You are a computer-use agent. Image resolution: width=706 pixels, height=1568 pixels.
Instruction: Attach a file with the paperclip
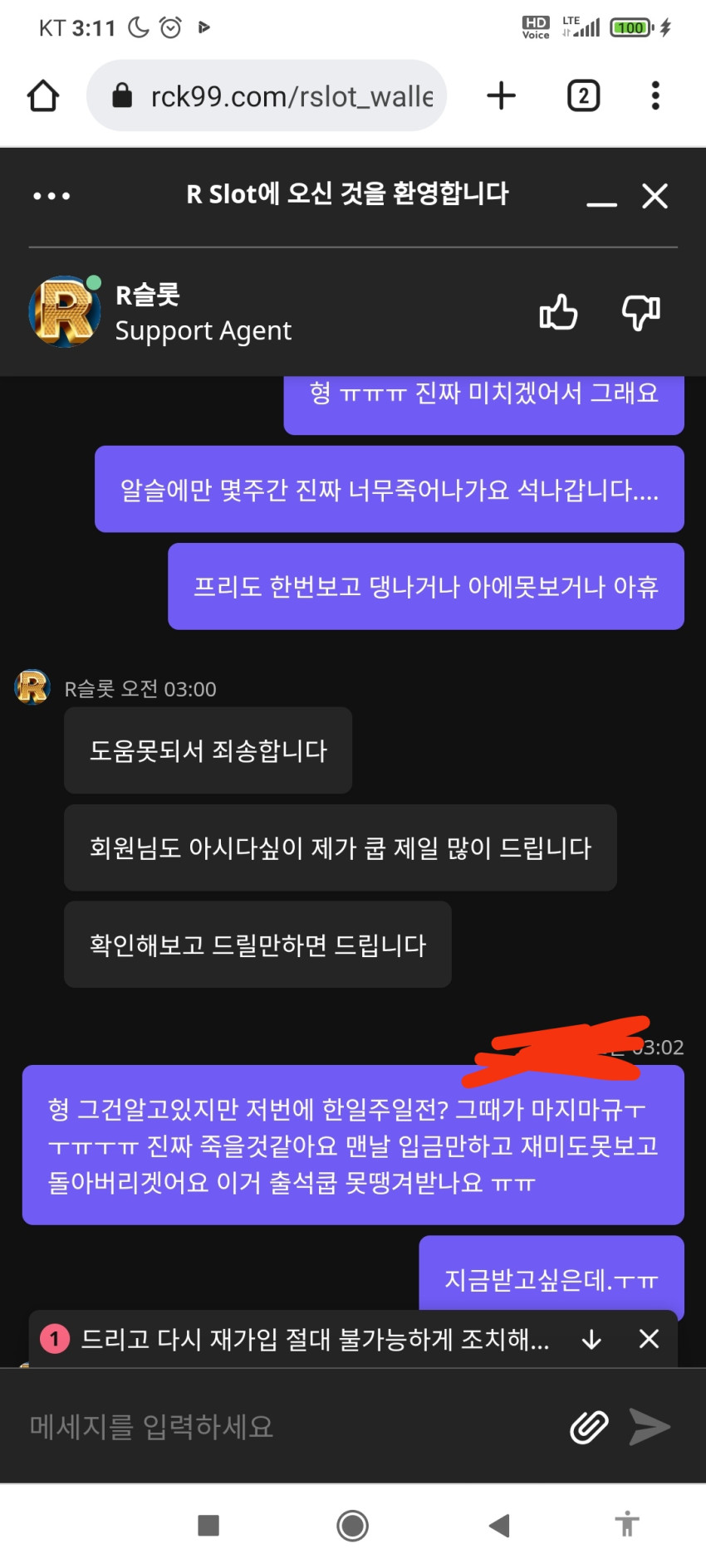pyautogui.click(x=589, y=1427)
